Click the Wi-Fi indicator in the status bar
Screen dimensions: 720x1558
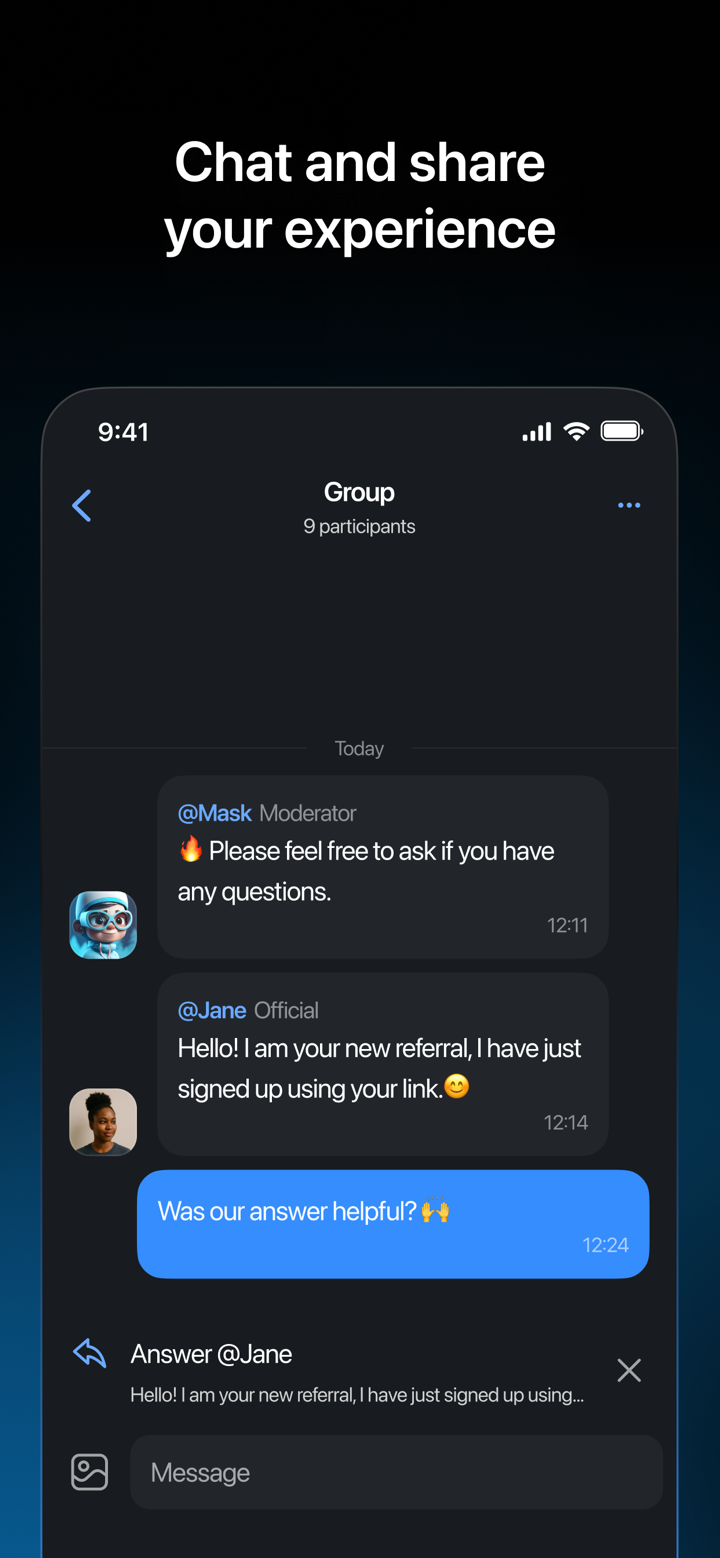coord(576,430)
